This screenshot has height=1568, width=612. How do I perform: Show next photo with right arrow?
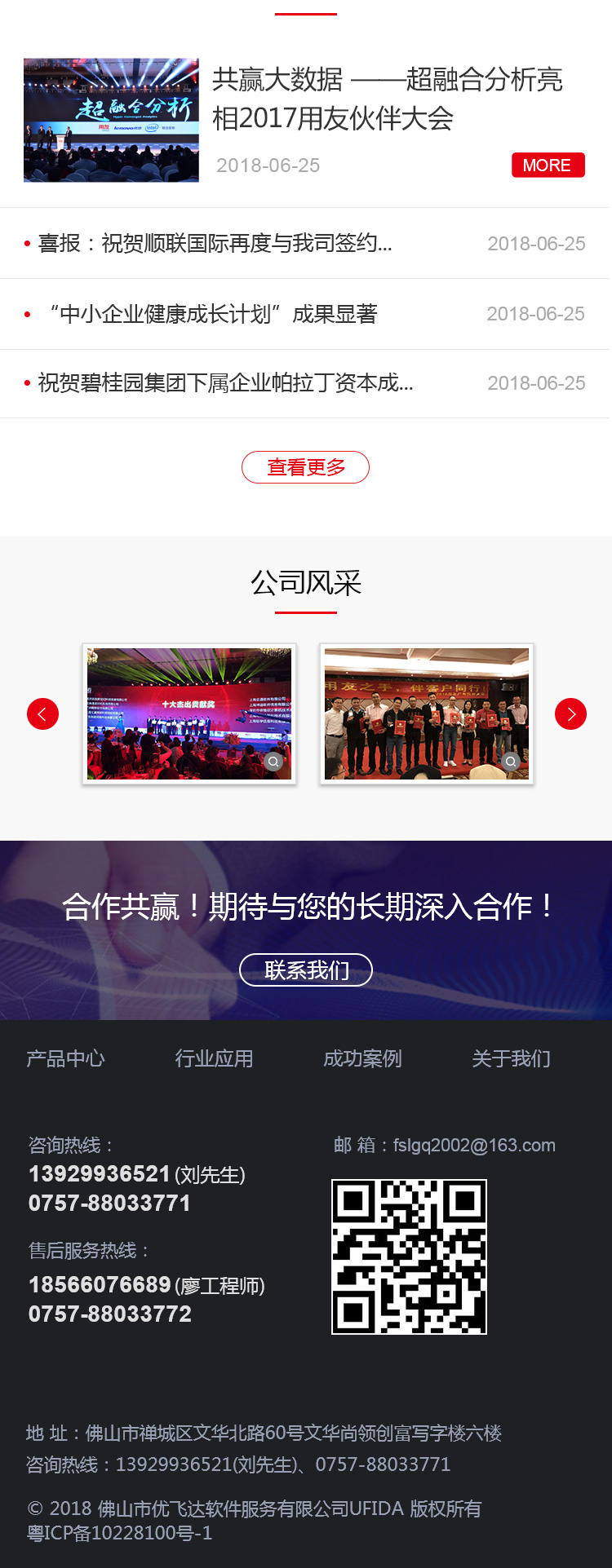coord(570,714)
